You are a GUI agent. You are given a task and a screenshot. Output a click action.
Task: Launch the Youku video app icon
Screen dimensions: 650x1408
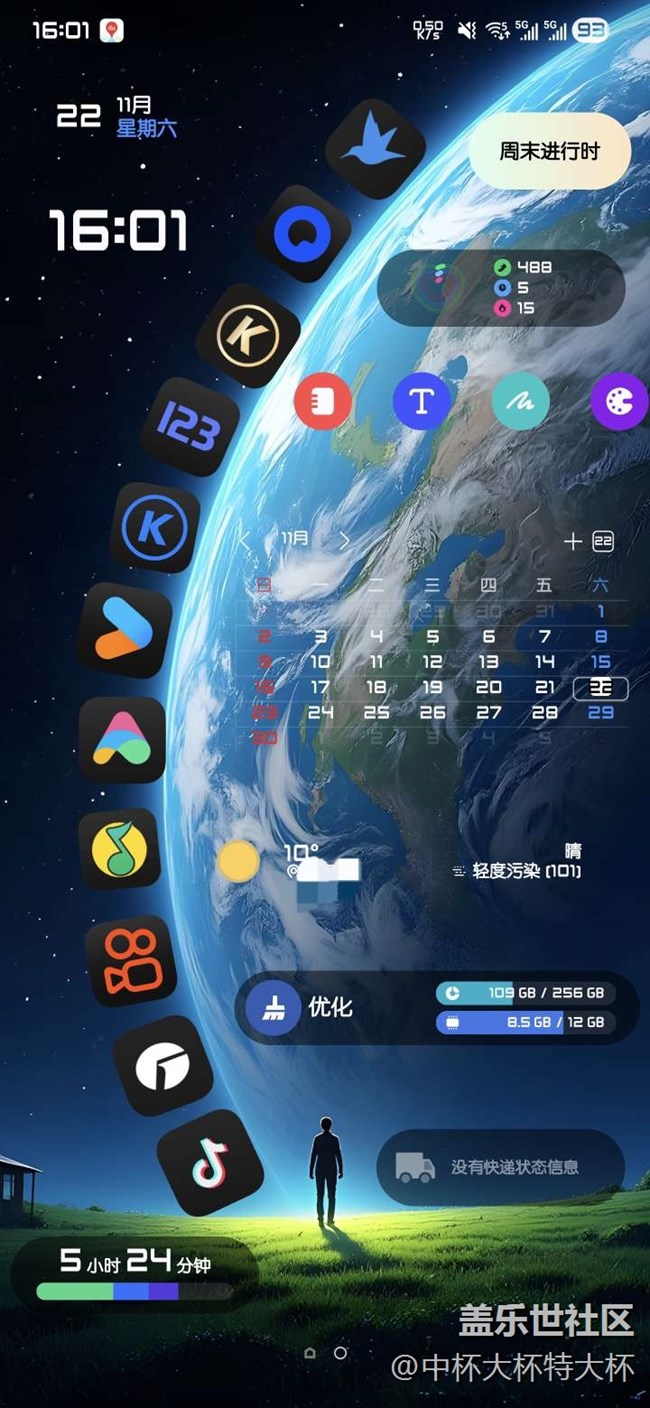coord(125,632)
